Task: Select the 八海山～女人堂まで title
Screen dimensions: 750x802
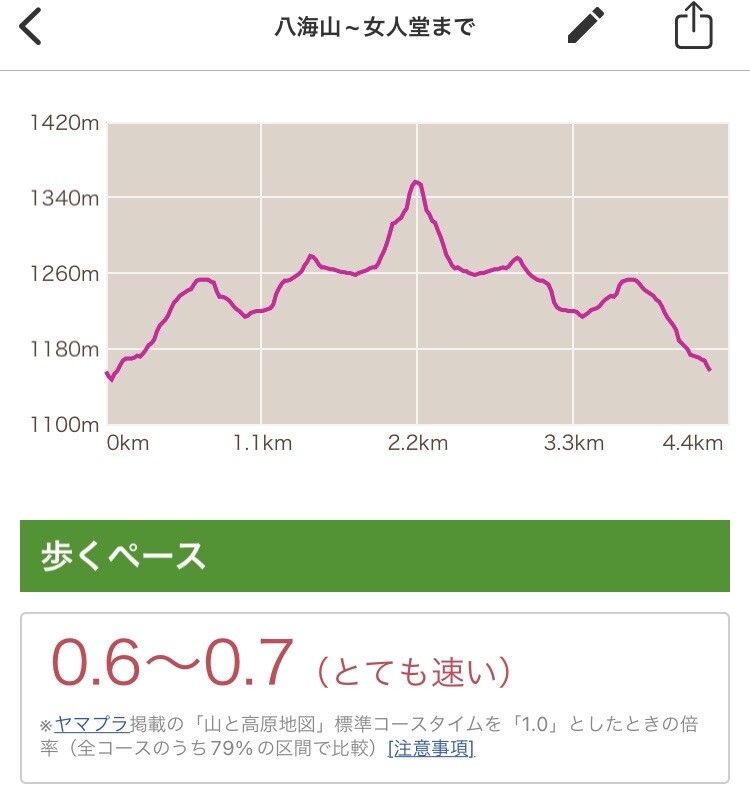Action: (374, 27)
